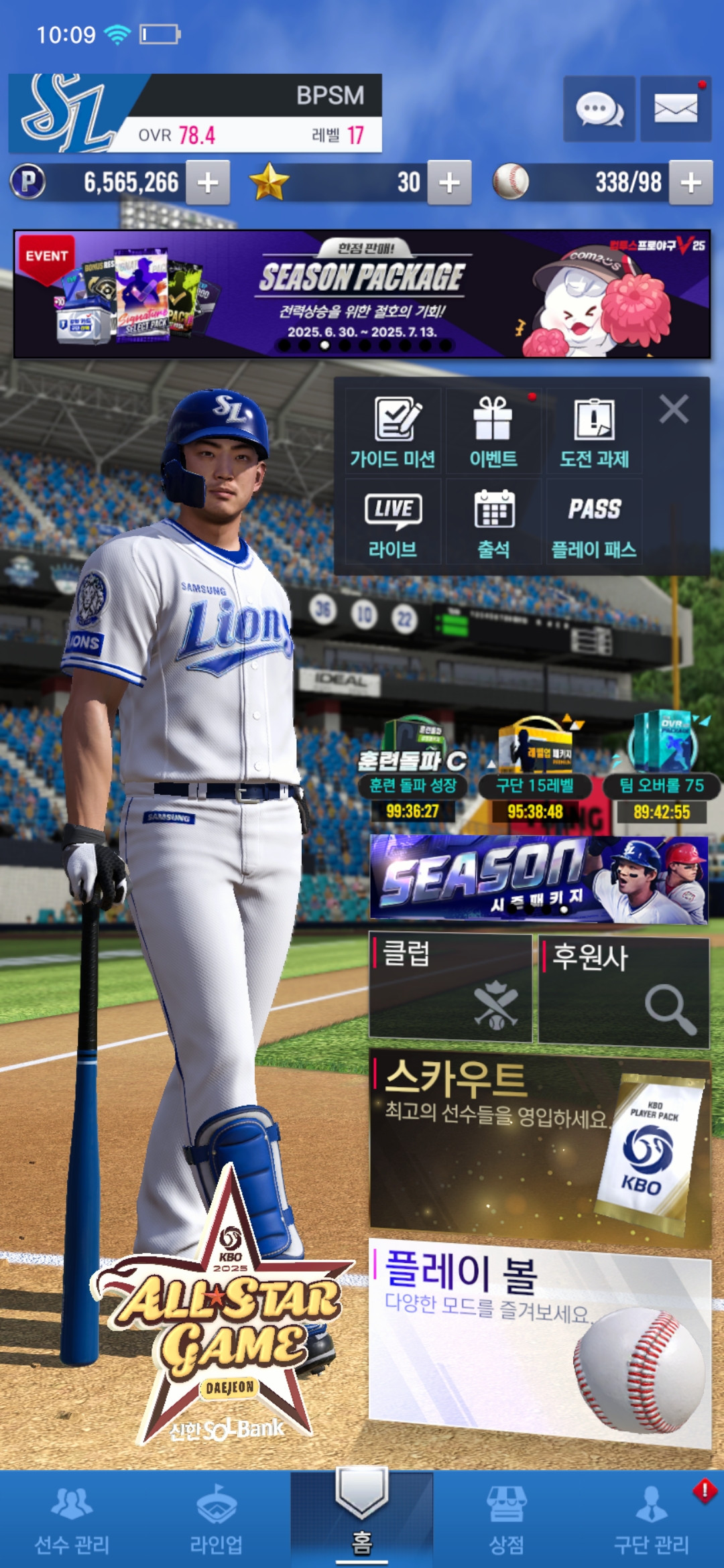Add more stars with the plus button

tap(449, 182)
